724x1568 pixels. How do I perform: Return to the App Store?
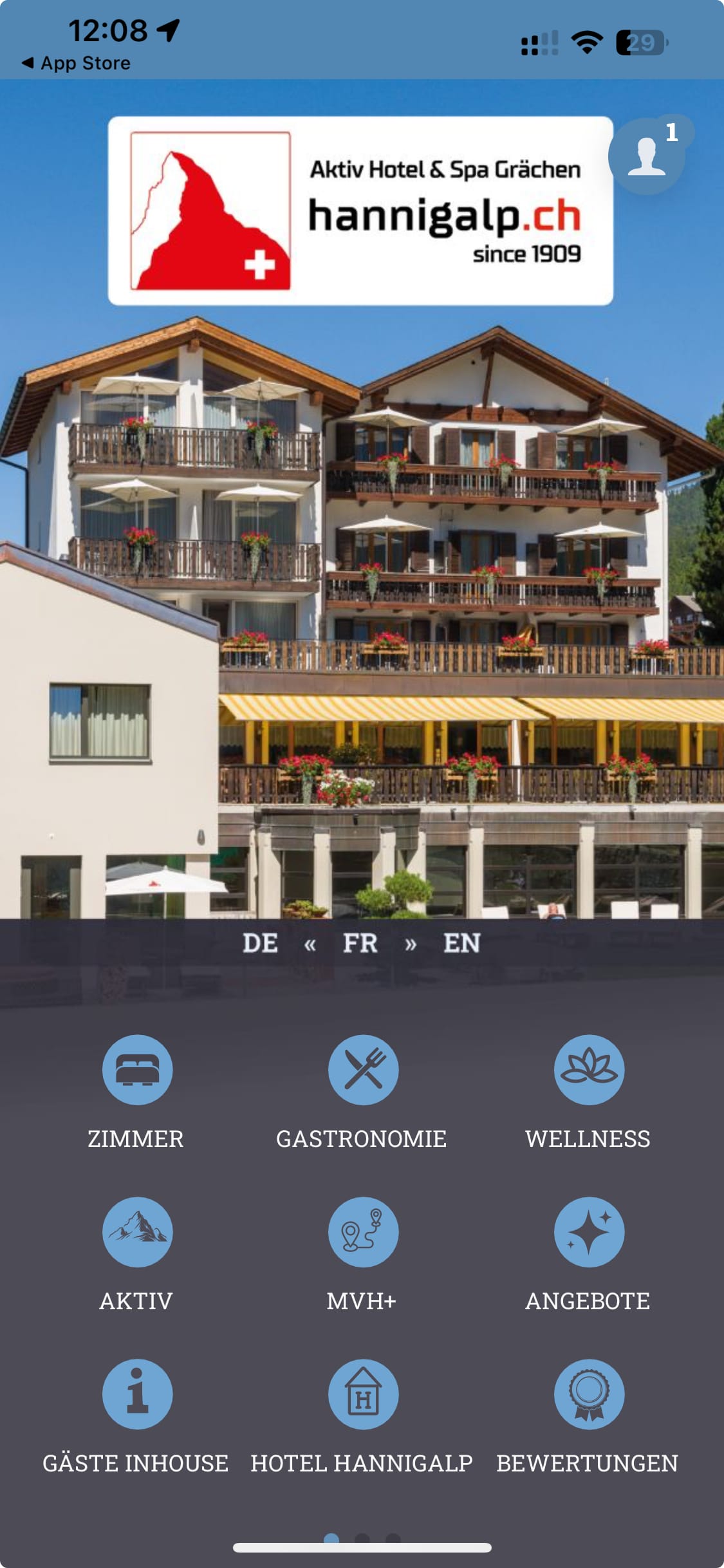pyautogui.click(x=76, y=63)
